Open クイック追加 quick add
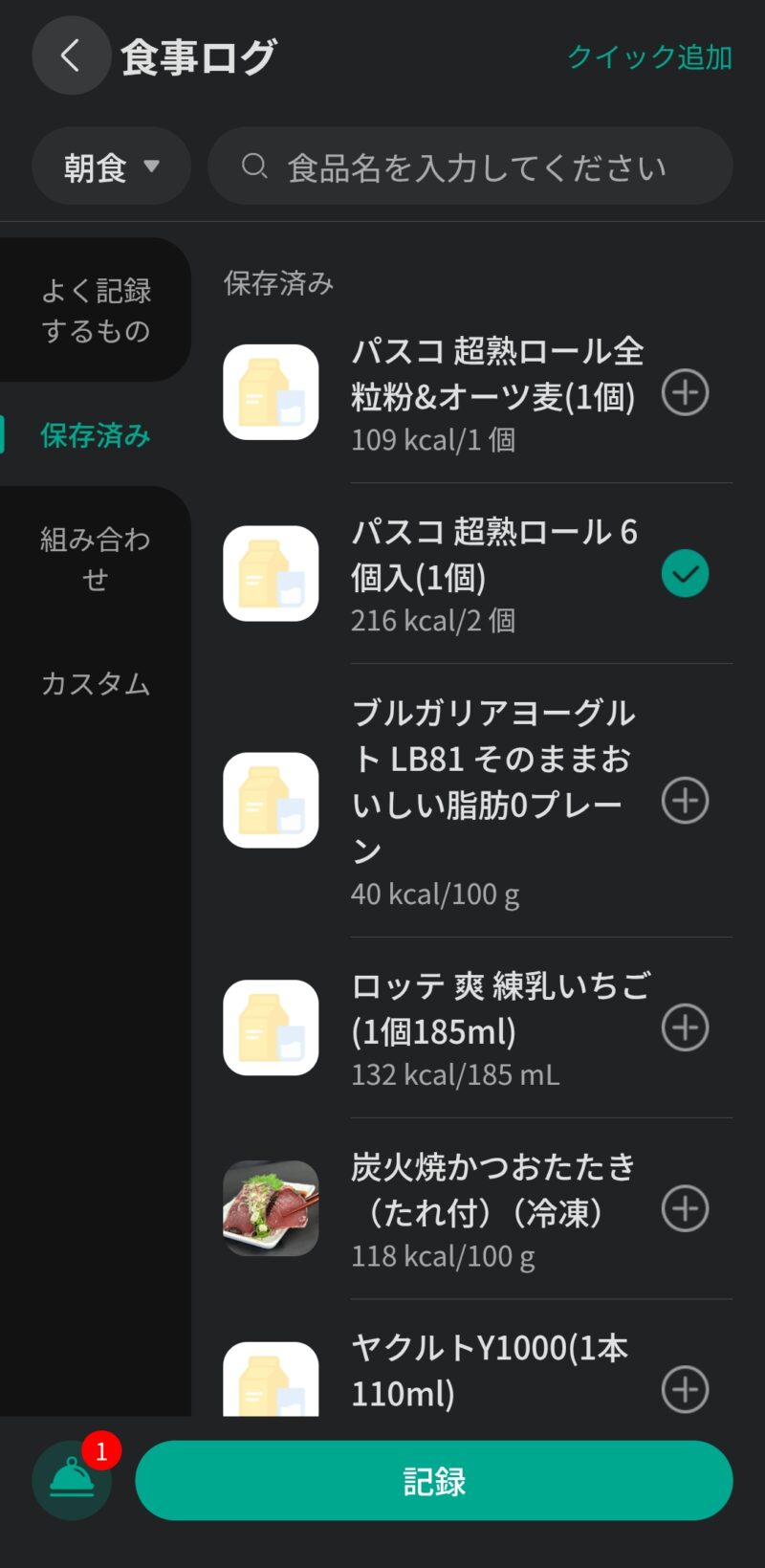Viewport: 765px width, 1568px height. pyautogui.click(x=649, y=57)
